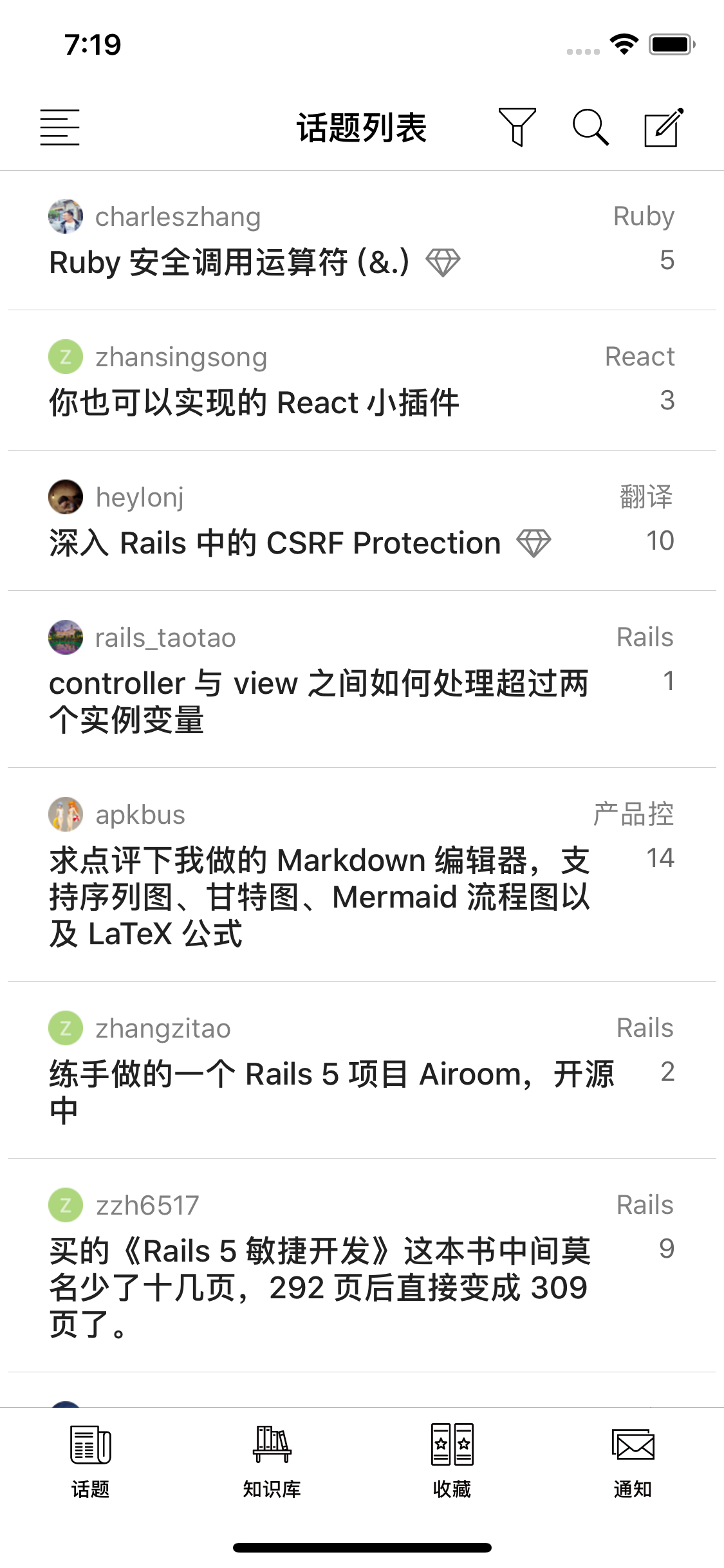This screenshot has height=1568, width=724.
Task: Open "深入 Rails 中的 CSRF Protection" topic
Action: click(x=275, y=543)
